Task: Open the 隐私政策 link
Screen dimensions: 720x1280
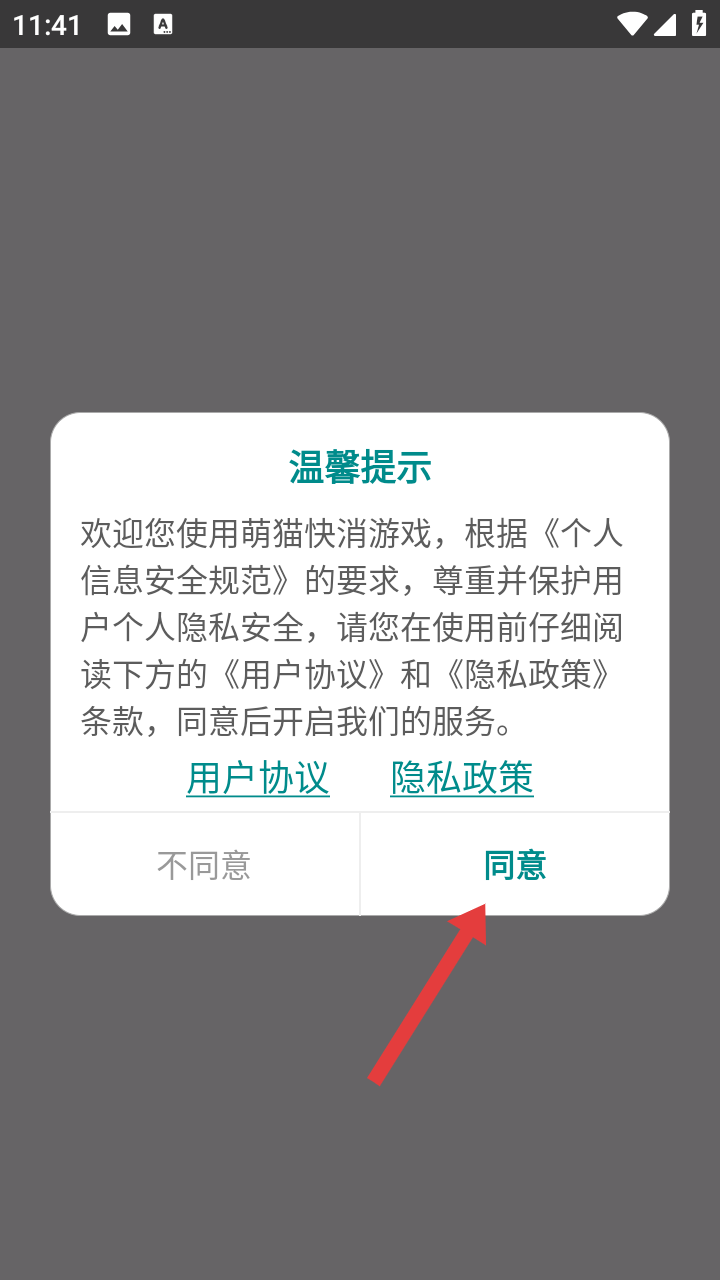Action: click(x=462, y=778)
